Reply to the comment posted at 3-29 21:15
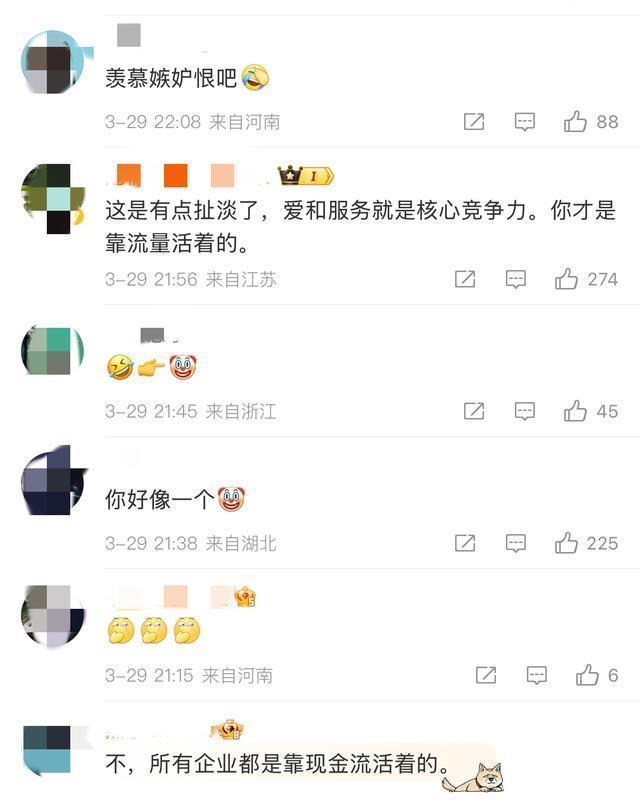Viewport: 640px width, 803px height. pyautogui.click(x=536, y=676)
